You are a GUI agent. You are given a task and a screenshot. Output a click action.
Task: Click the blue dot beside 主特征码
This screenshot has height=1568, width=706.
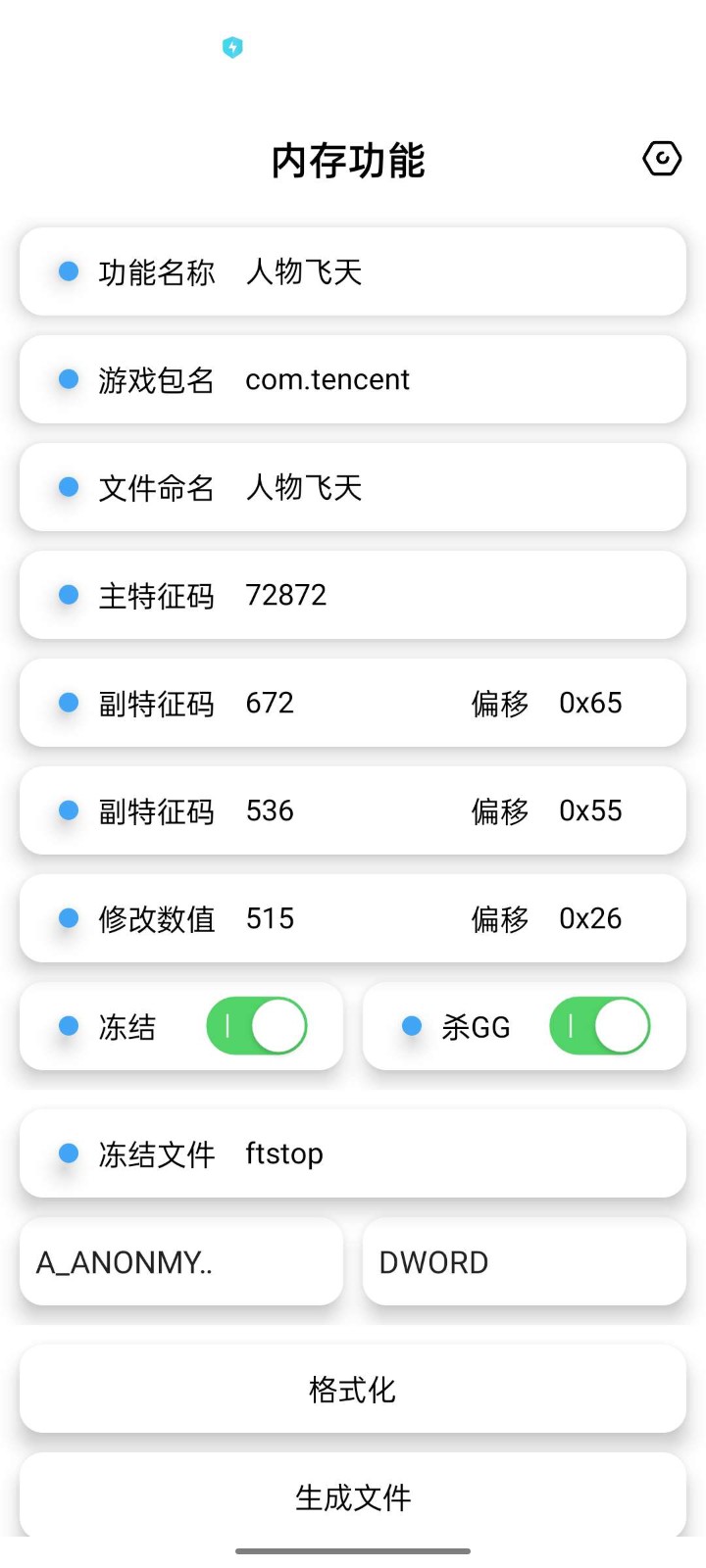click(x=68, y=595)
